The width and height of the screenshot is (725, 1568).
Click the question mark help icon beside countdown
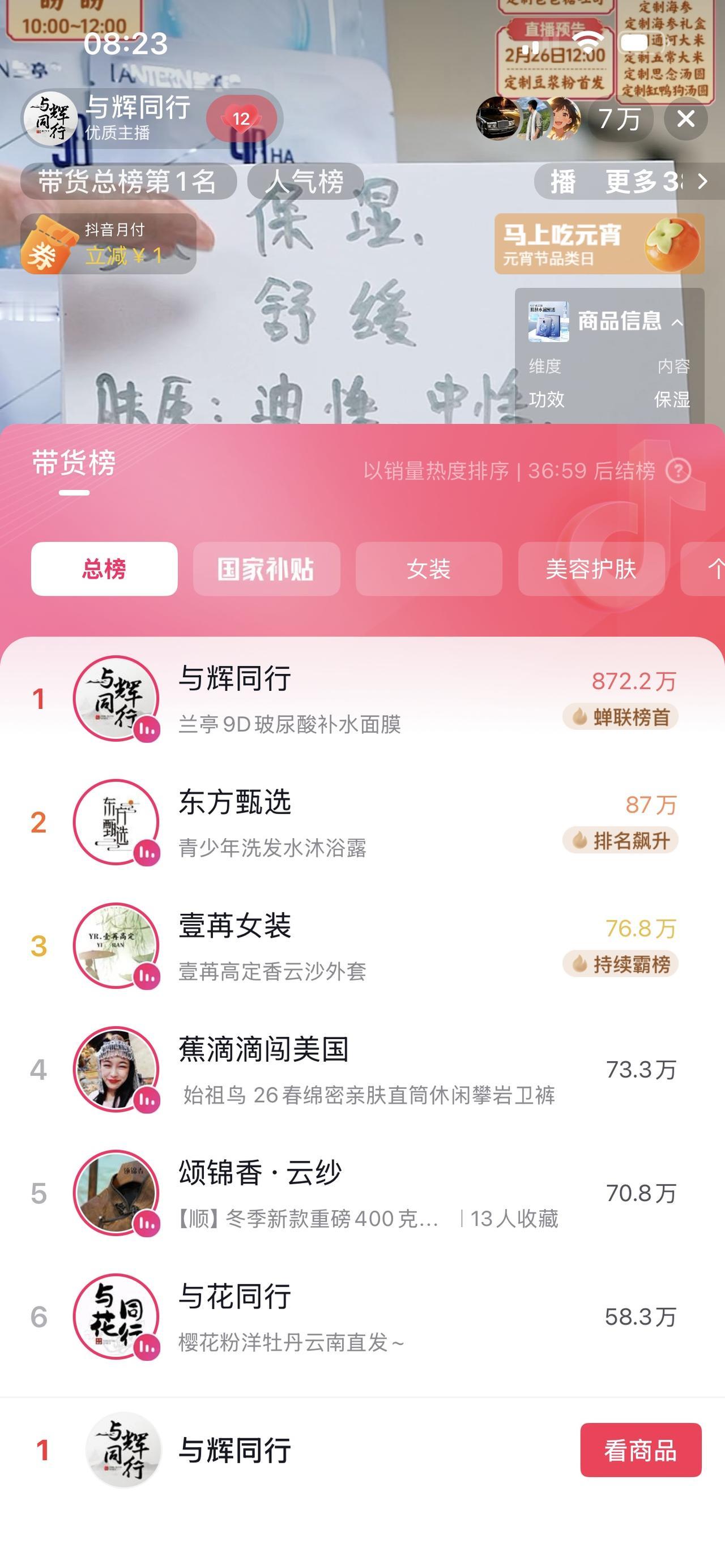(x=678, y=471)
